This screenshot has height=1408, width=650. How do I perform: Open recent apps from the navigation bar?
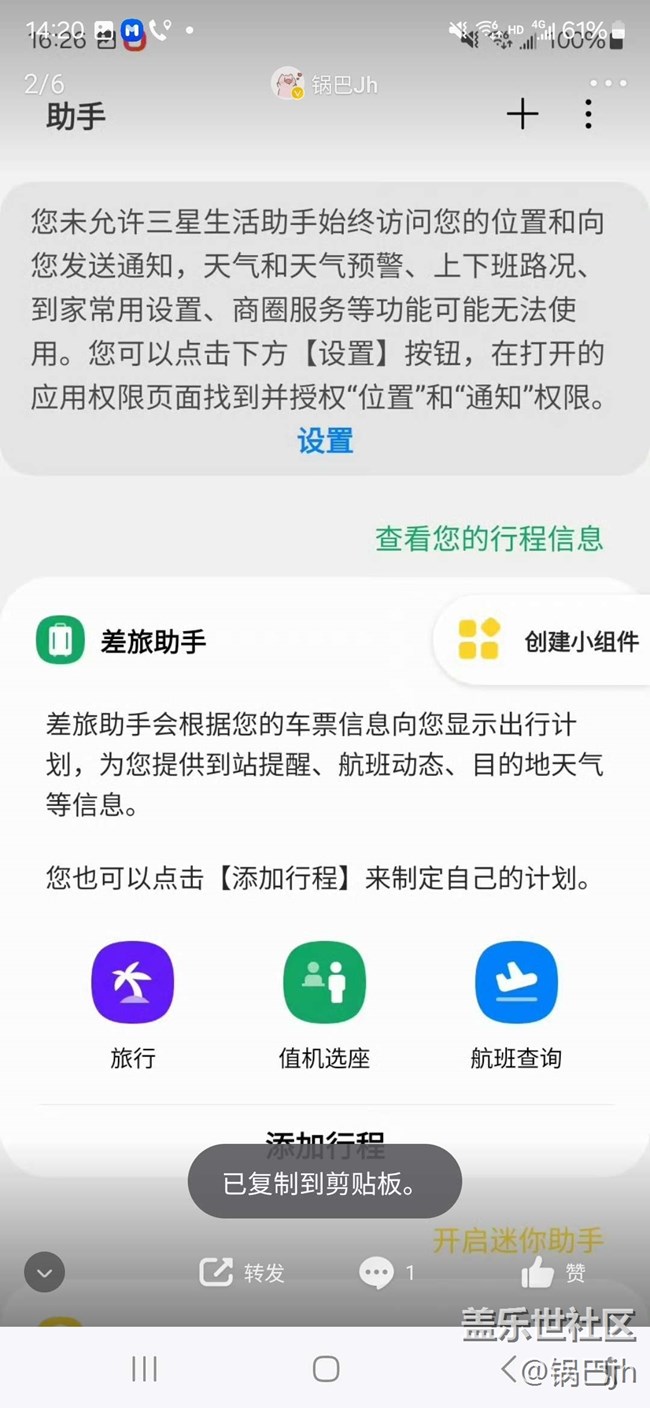[x=145, y=1369]
